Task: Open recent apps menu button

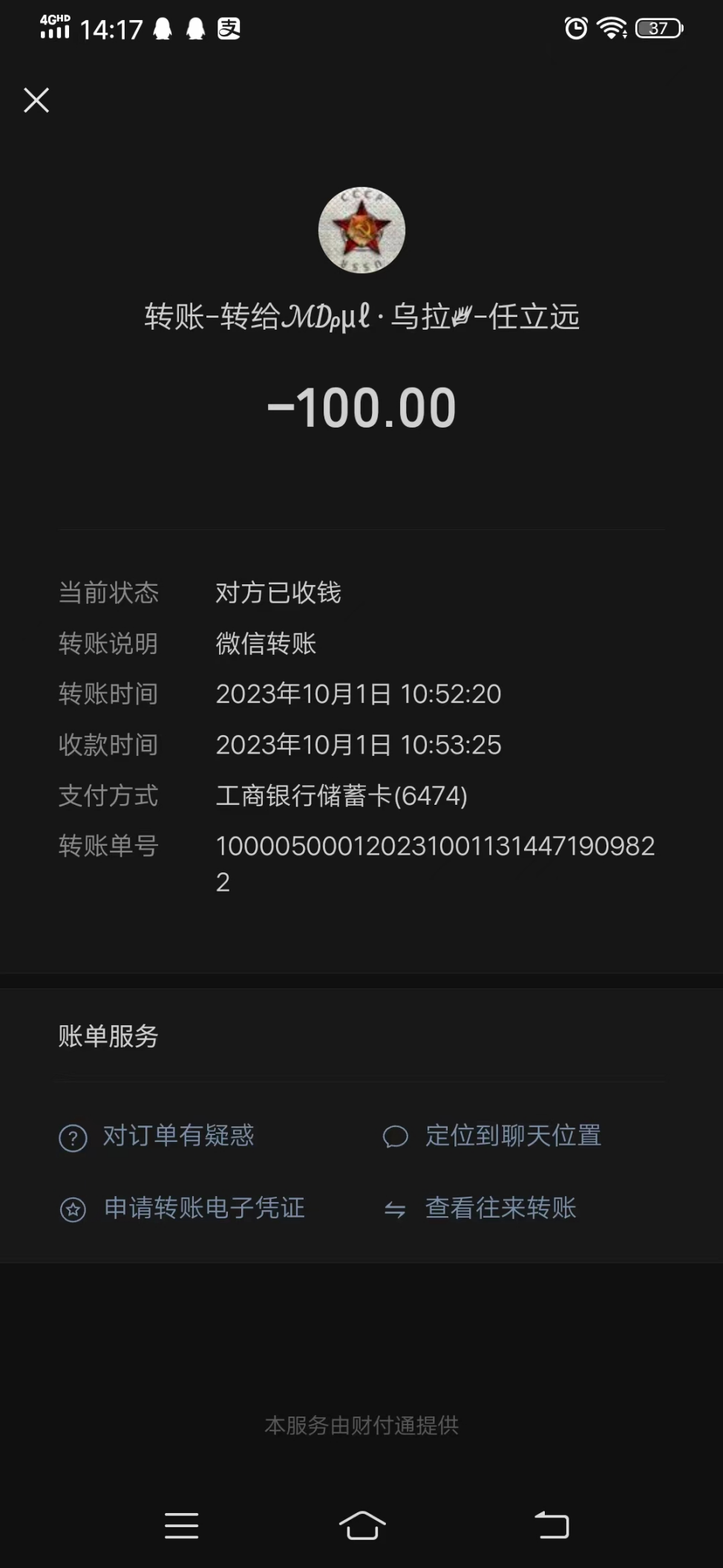Action: point(182,1526)
